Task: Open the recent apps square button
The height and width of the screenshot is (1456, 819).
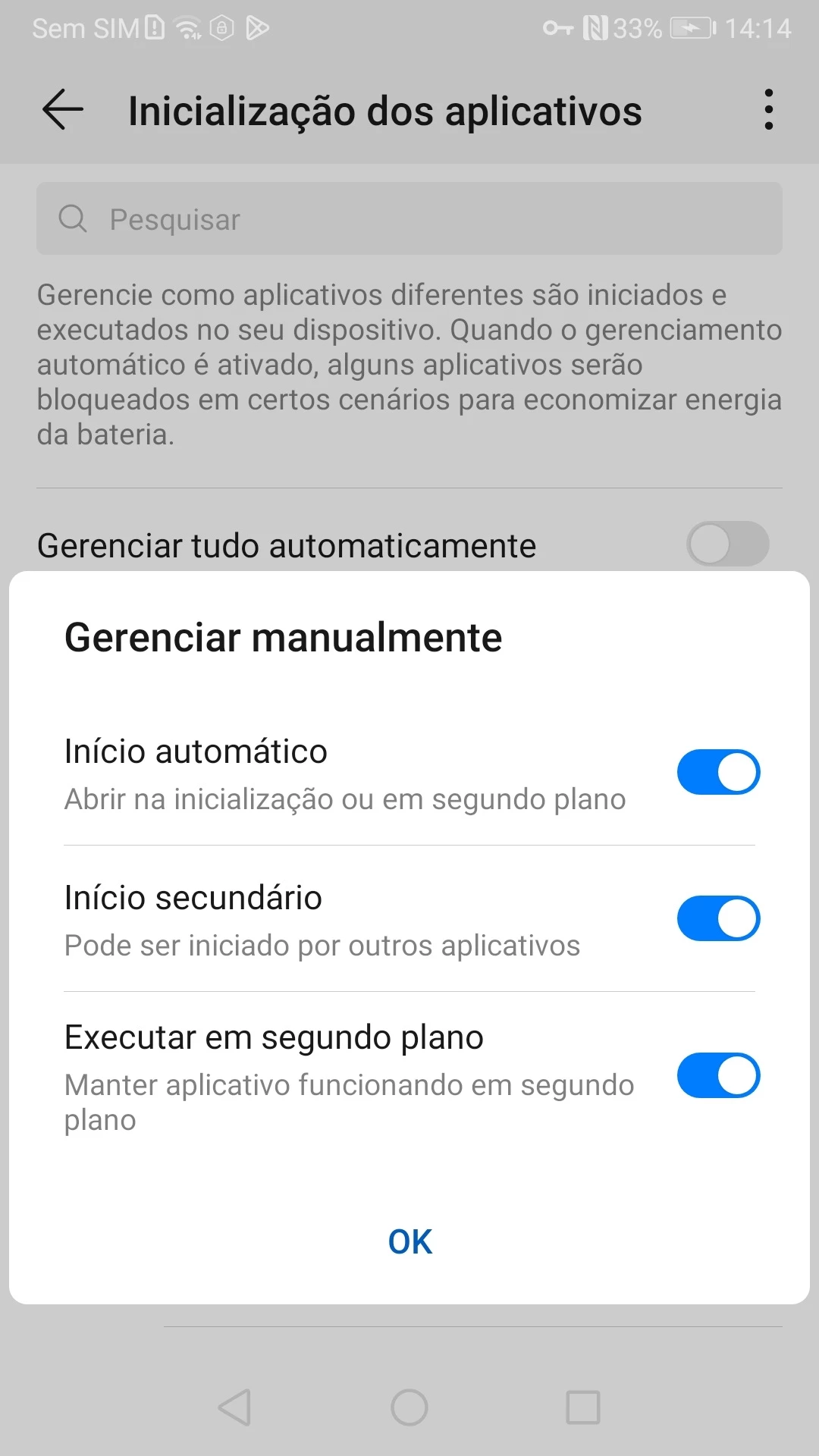Action: [x=583, y=1407]
